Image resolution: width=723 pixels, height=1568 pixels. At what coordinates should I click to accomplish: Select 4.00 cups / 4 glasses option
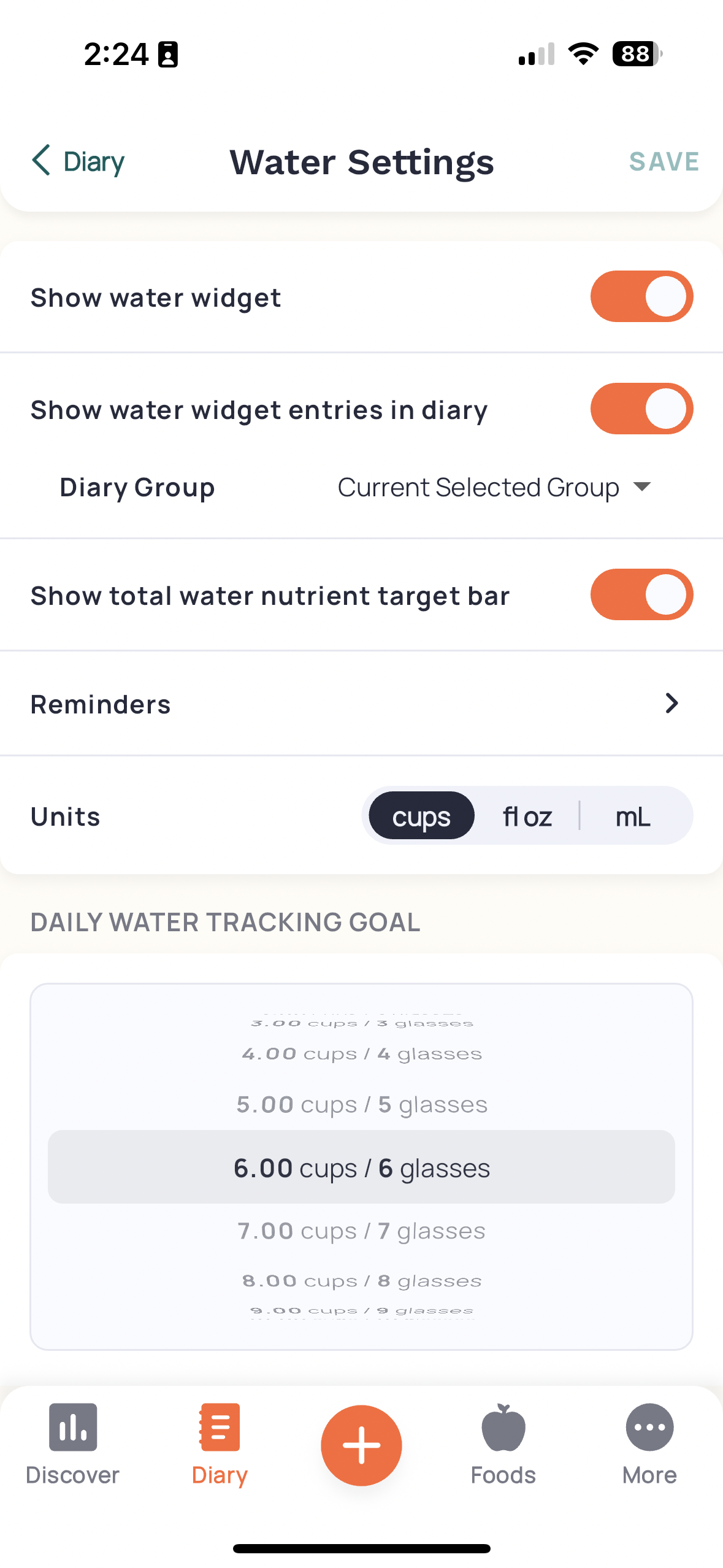[x=361, y=1053]
